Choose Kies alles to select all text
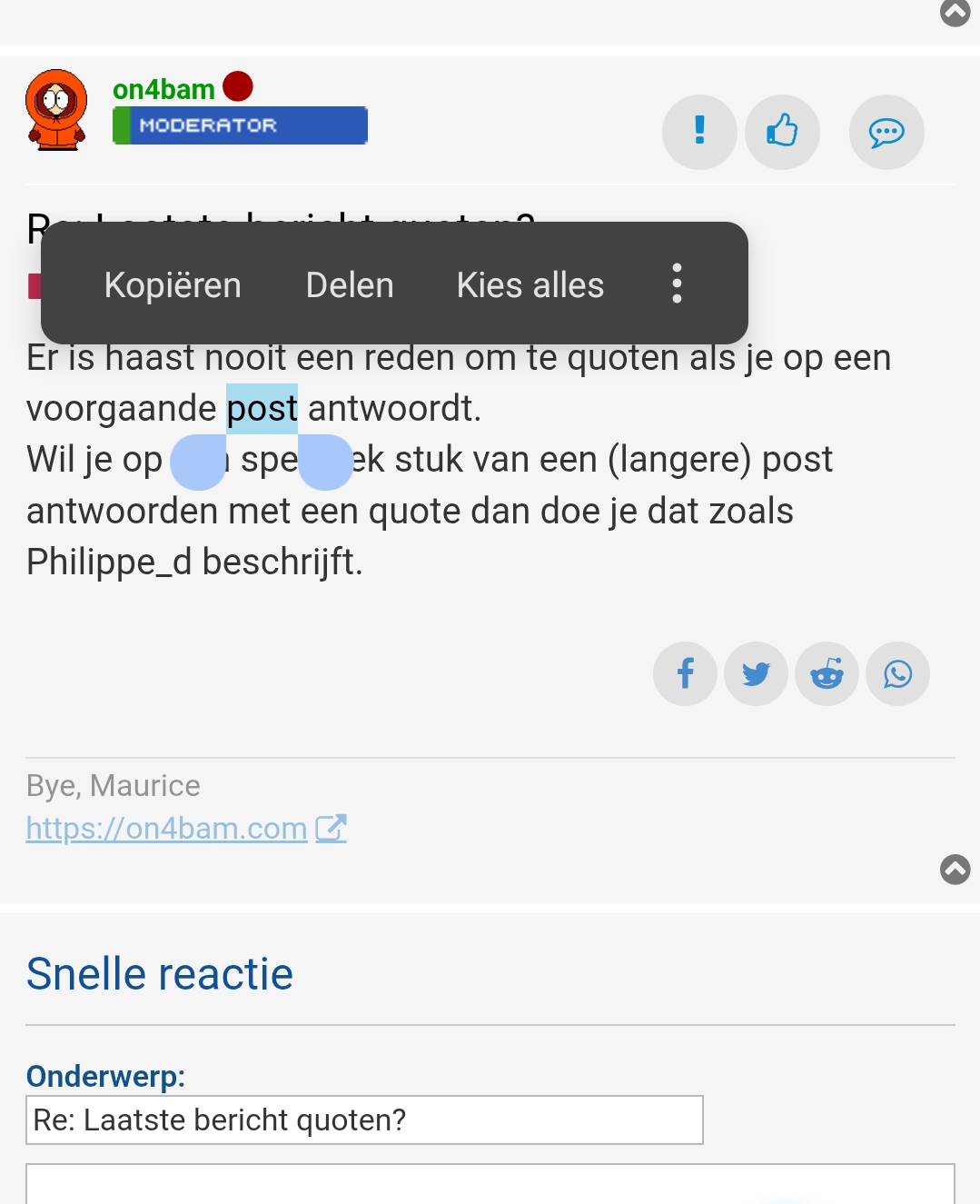 coord(530,285)
